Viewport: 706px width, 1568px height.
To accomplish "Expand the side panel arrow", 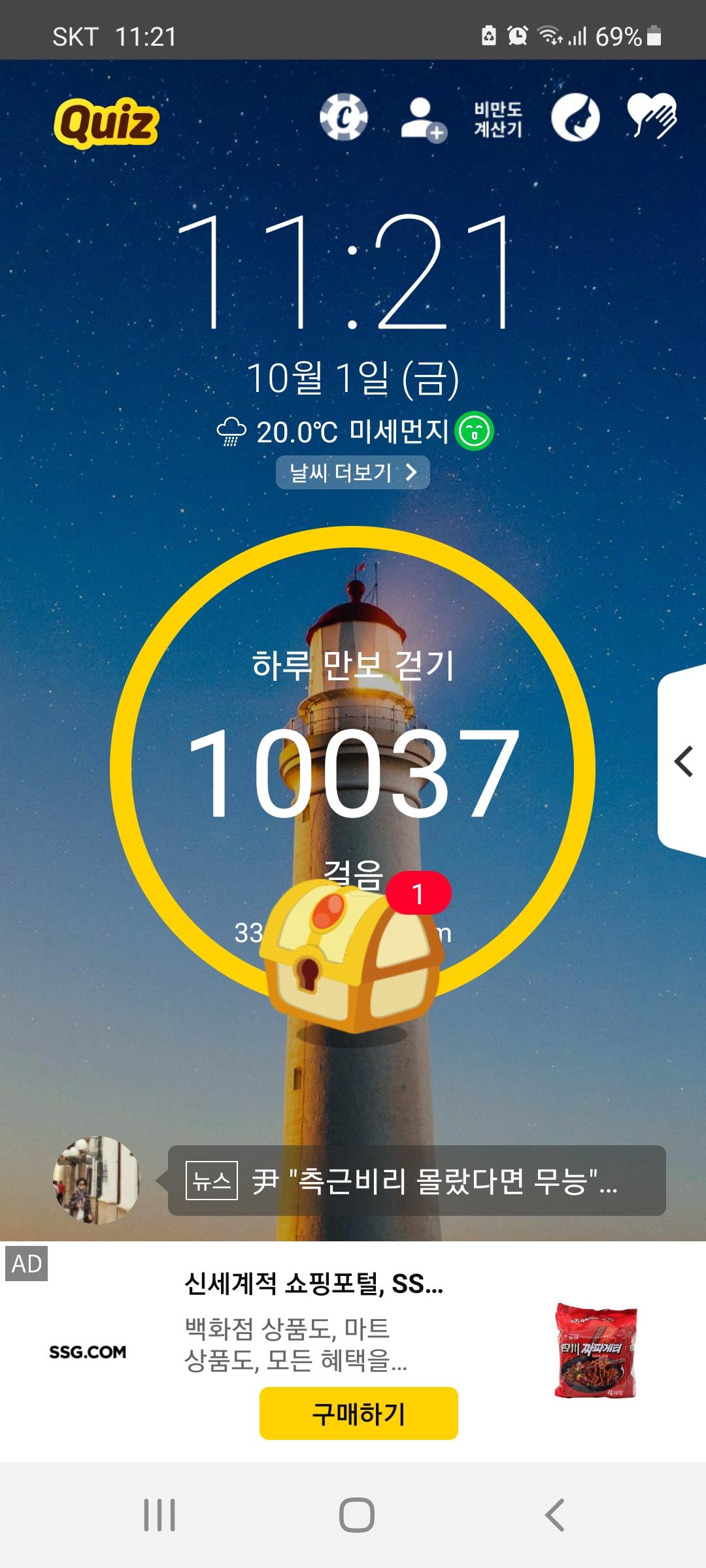I will click(x=683, y=761).
